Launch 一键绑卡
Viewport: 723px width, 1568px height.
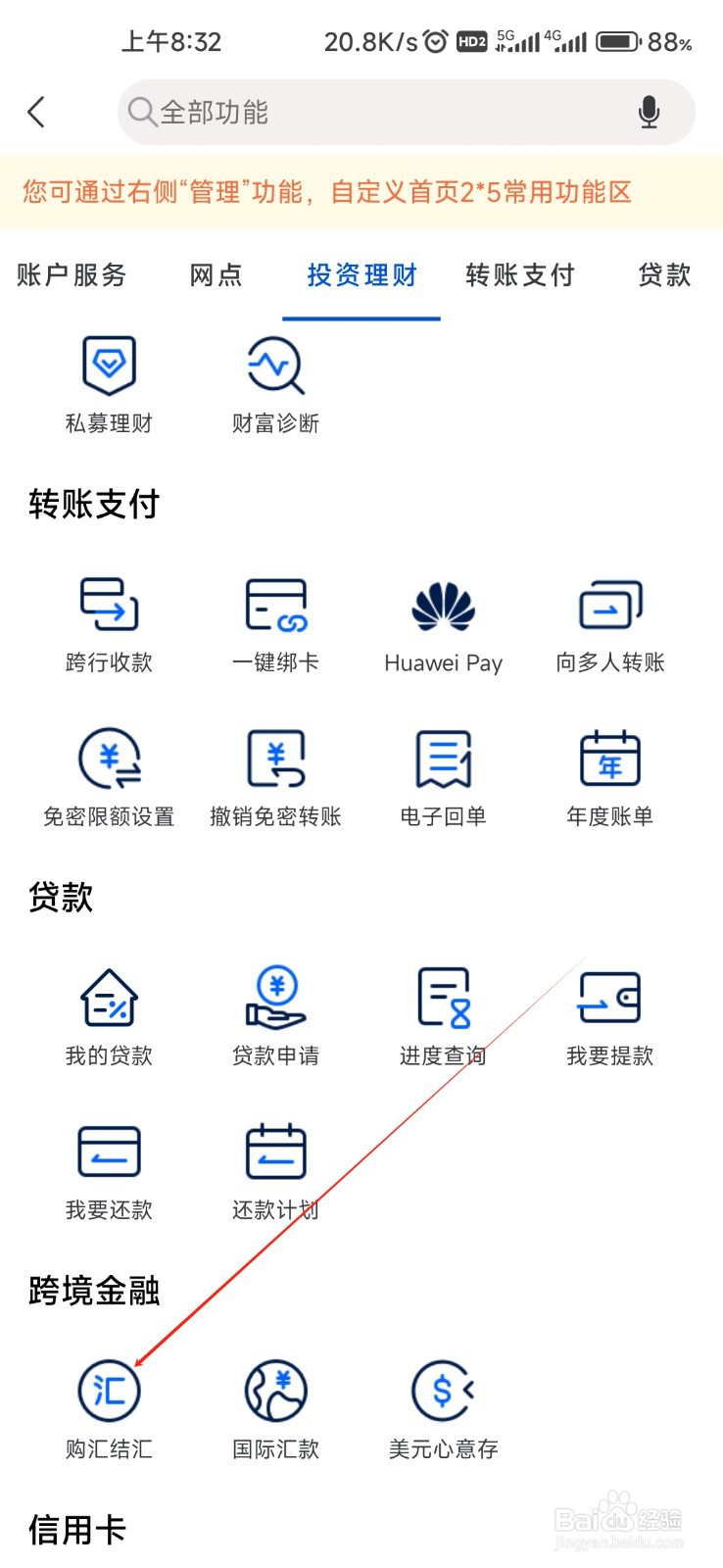pos(275,623)
